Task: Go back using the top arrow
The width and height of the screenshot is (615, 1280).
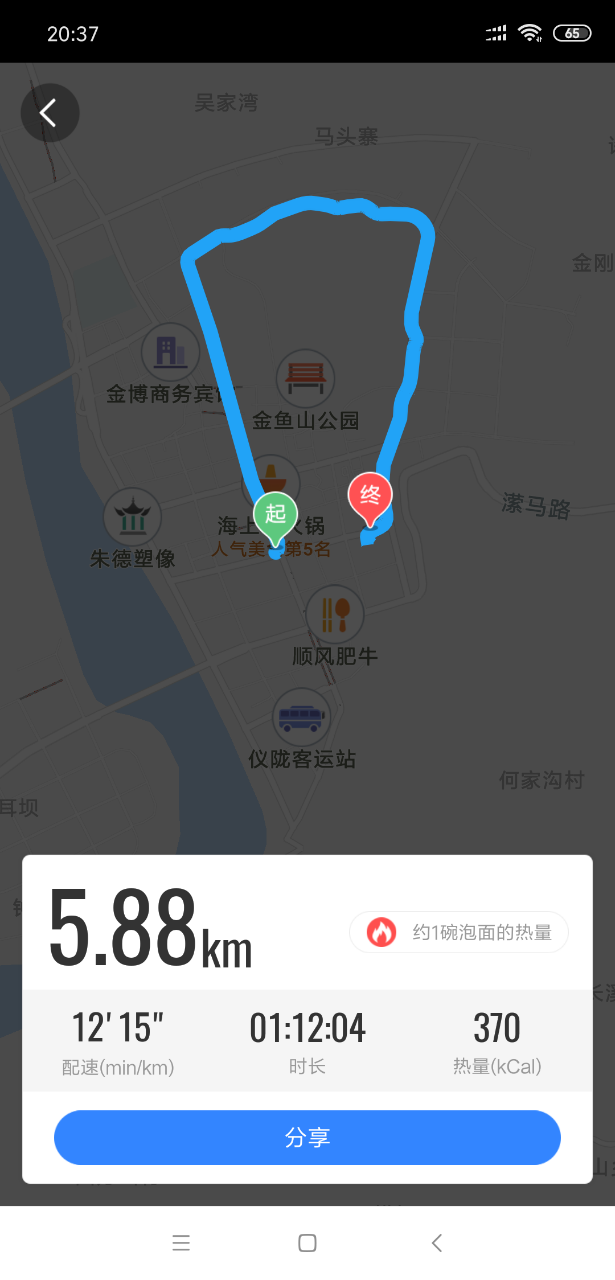Action: pyautogui.click(x=49, y=112)
